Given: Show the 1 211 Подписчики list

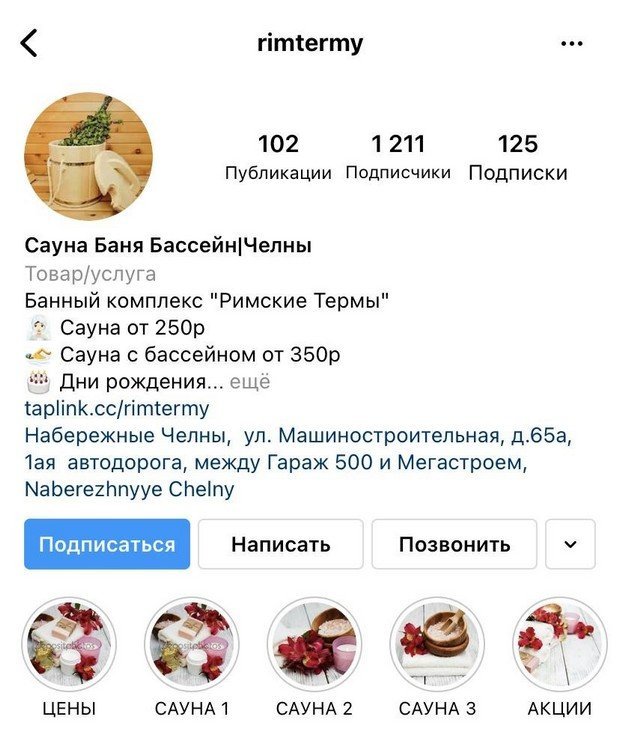Looking at the screenshot, I should (398, 157).
